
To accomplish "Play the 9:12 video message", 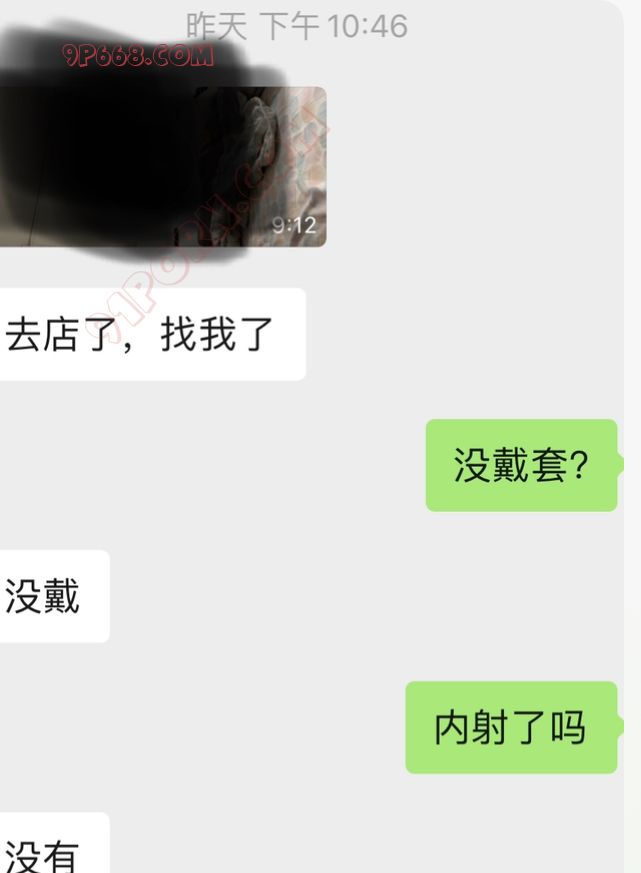I will [165, 165].
